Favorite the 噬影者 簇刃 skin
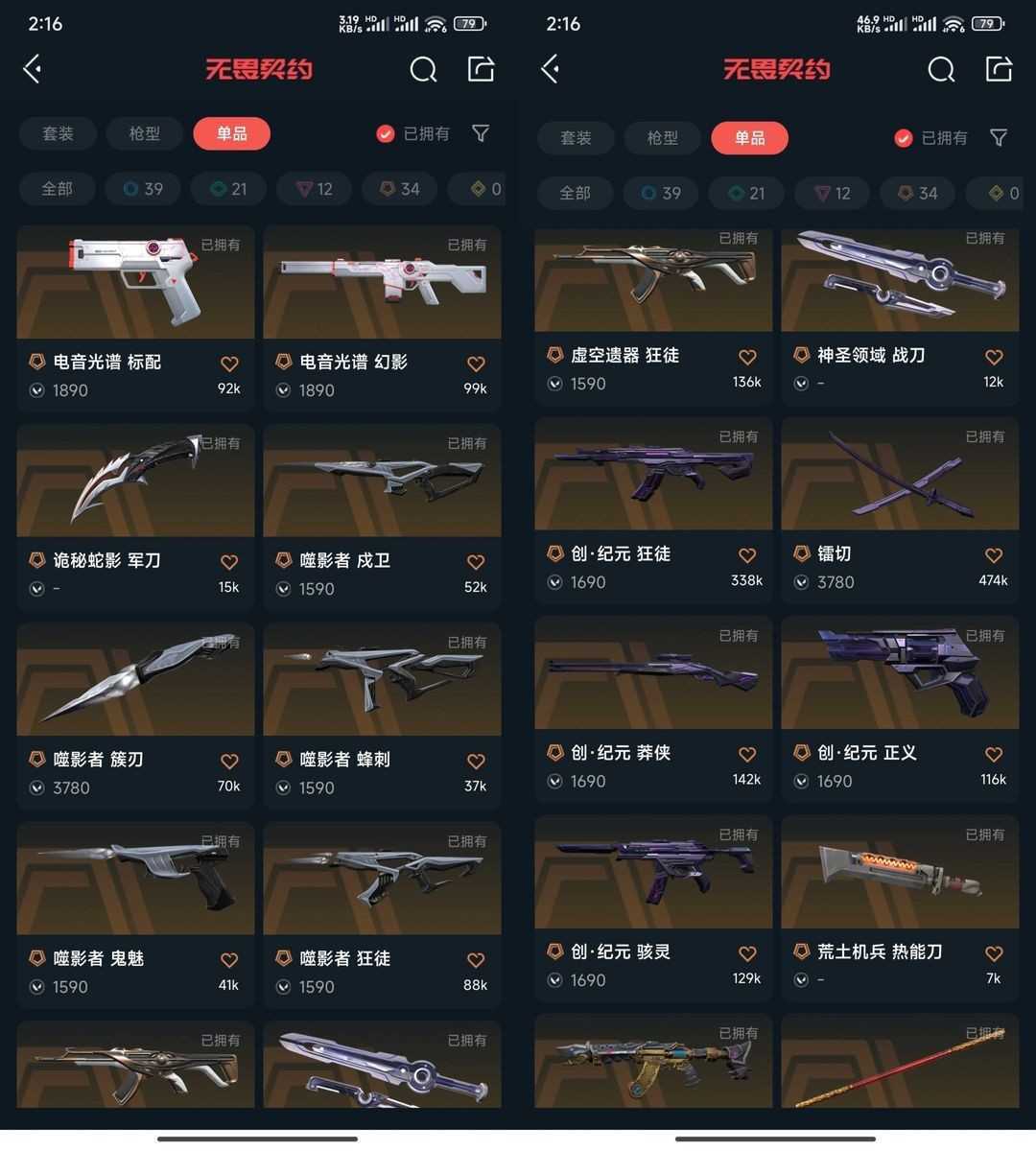The height and width of the screenshot is (1151, 1036). click(229, 762)
